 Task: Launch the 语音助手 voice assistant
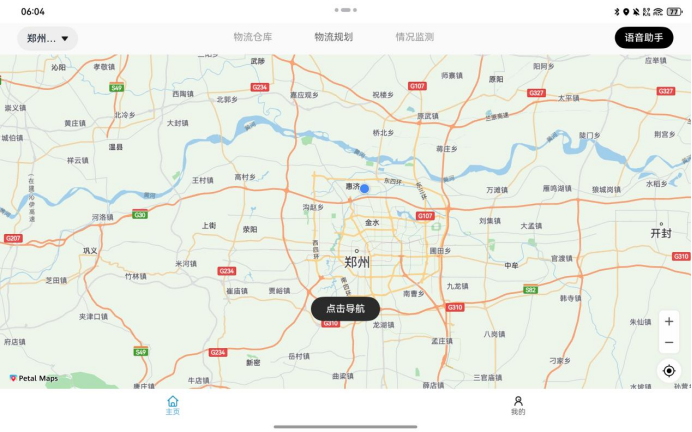(643, 38)
